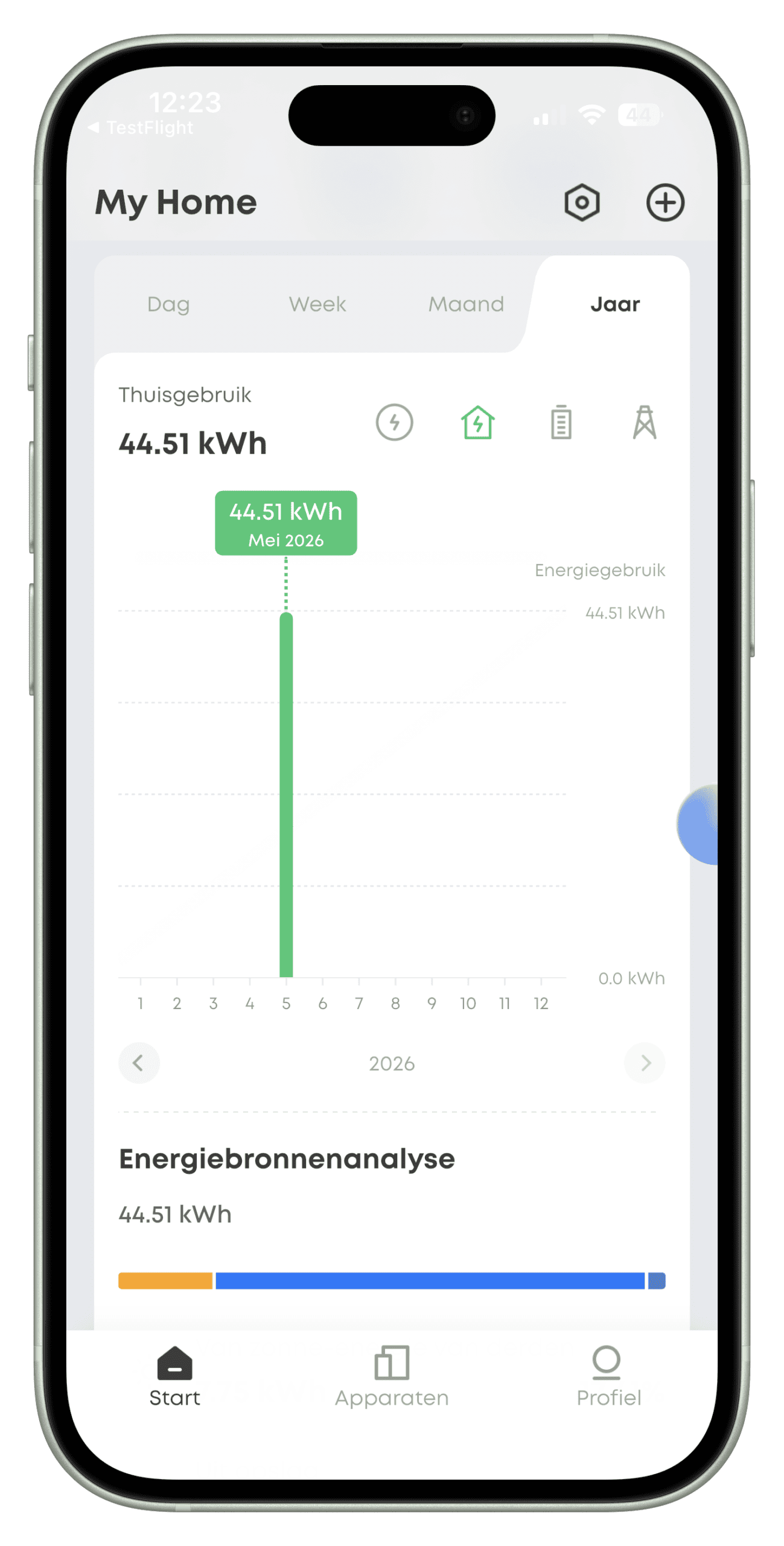Screen dimensions: 784x1546
Task: Return to TestFlight via status bar
Action: click(x=141, y=127)
